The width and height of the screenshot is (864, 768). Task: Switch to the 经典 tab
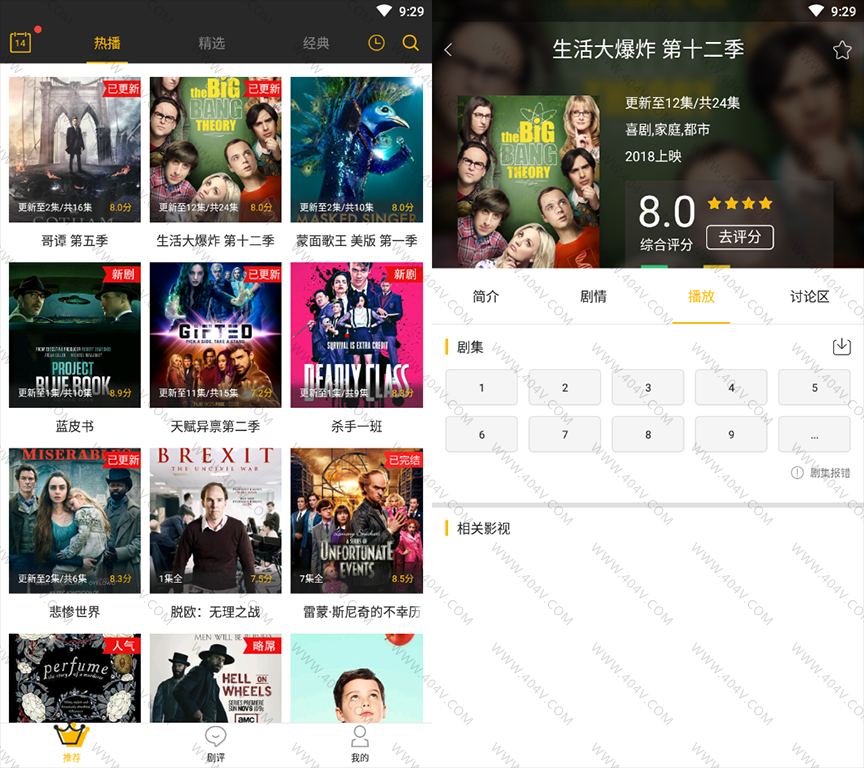tap(316, 43)
